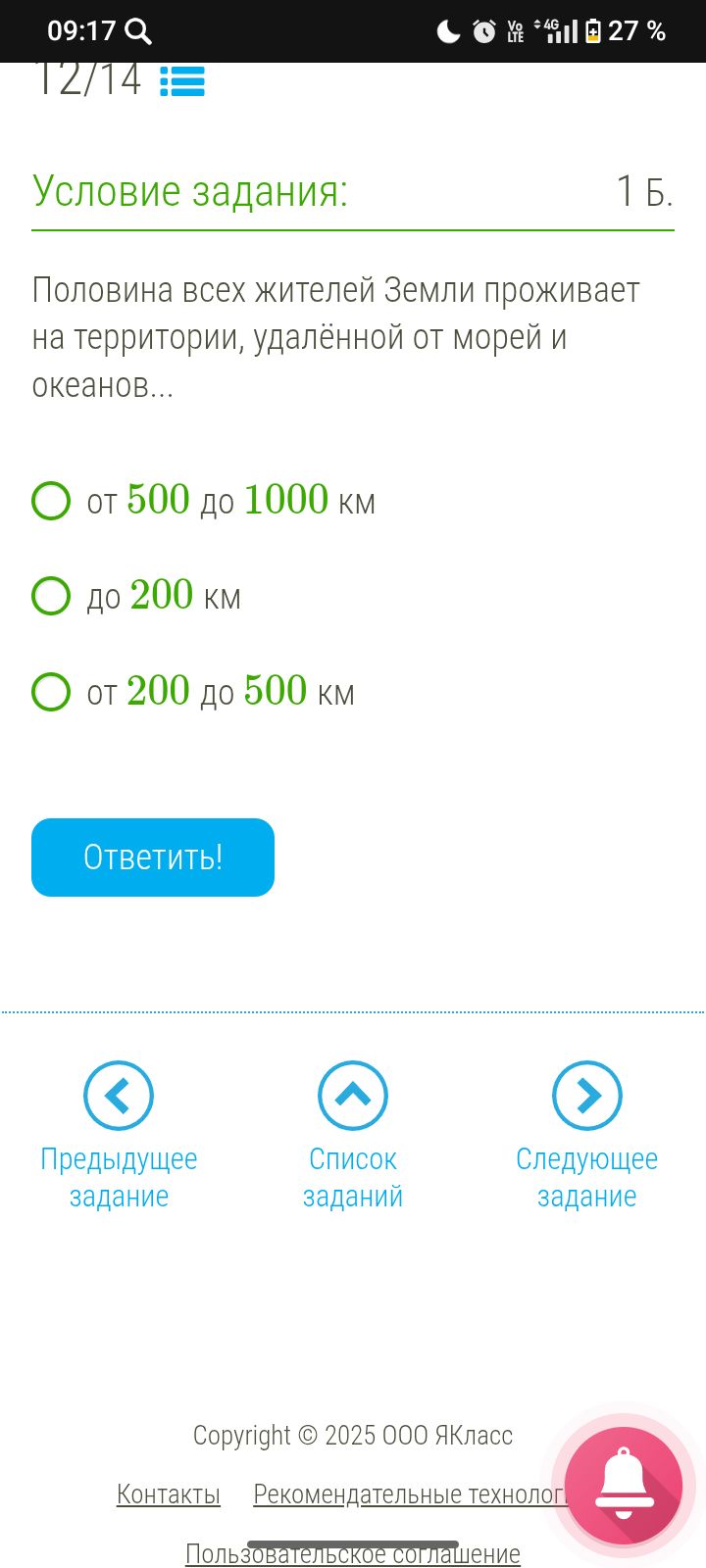
Task: Tap the pink notification bell button
Action: click(x=625, y=1486)
